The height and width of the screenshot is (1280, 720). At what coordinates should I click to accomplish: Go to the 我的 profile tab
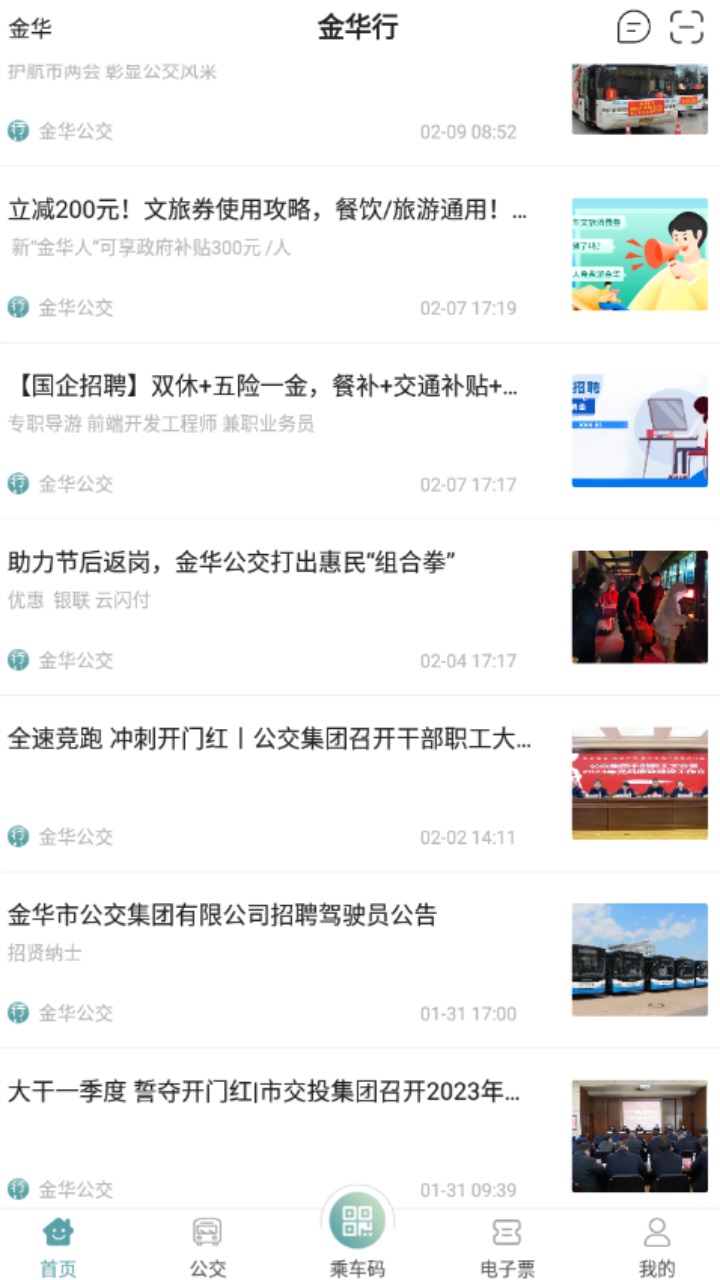tap(657, 1245)
